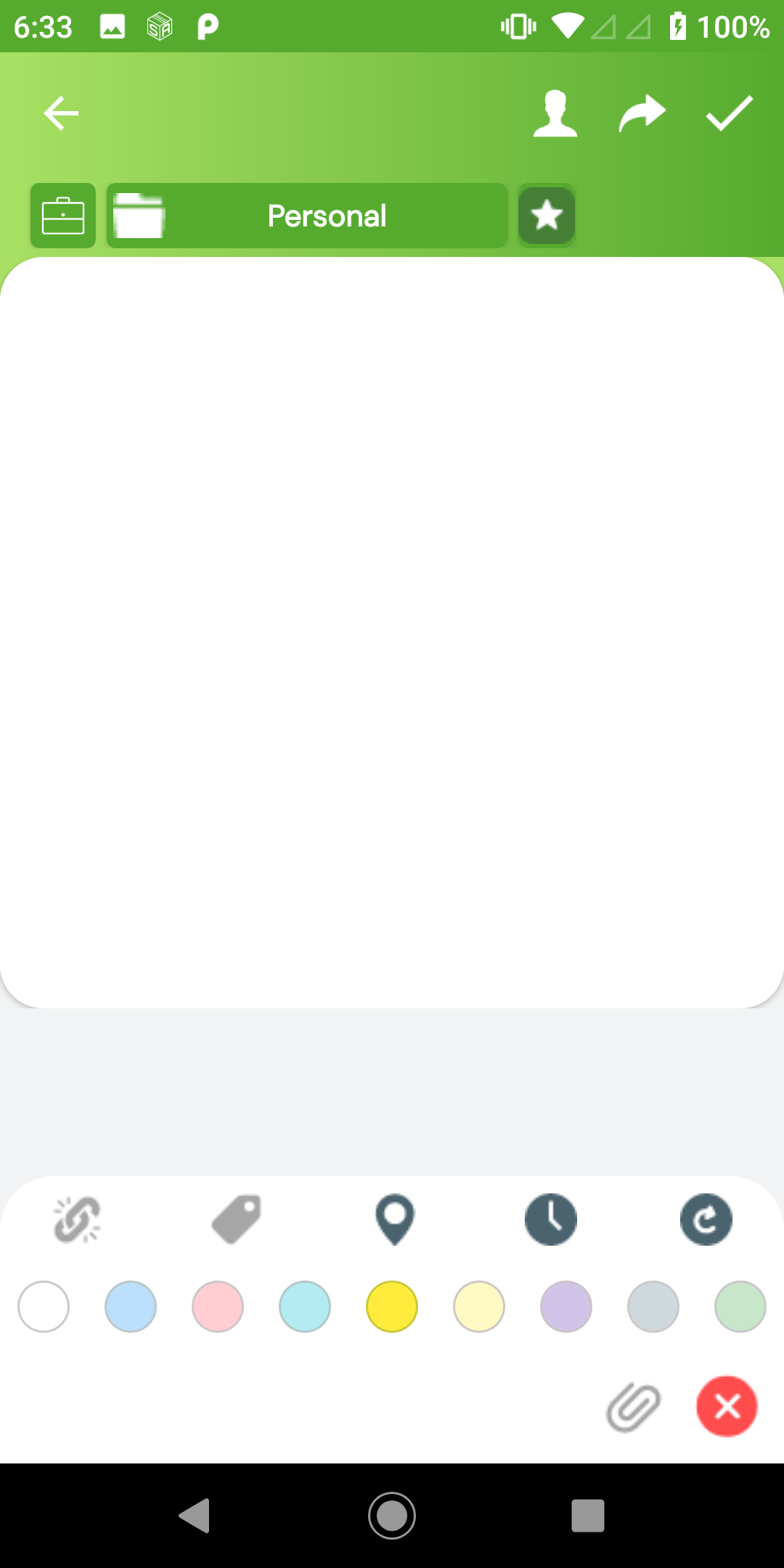Add a tag to the note
The image size is (784, 1568).
pyautogui.click(x=237, y=1220)
